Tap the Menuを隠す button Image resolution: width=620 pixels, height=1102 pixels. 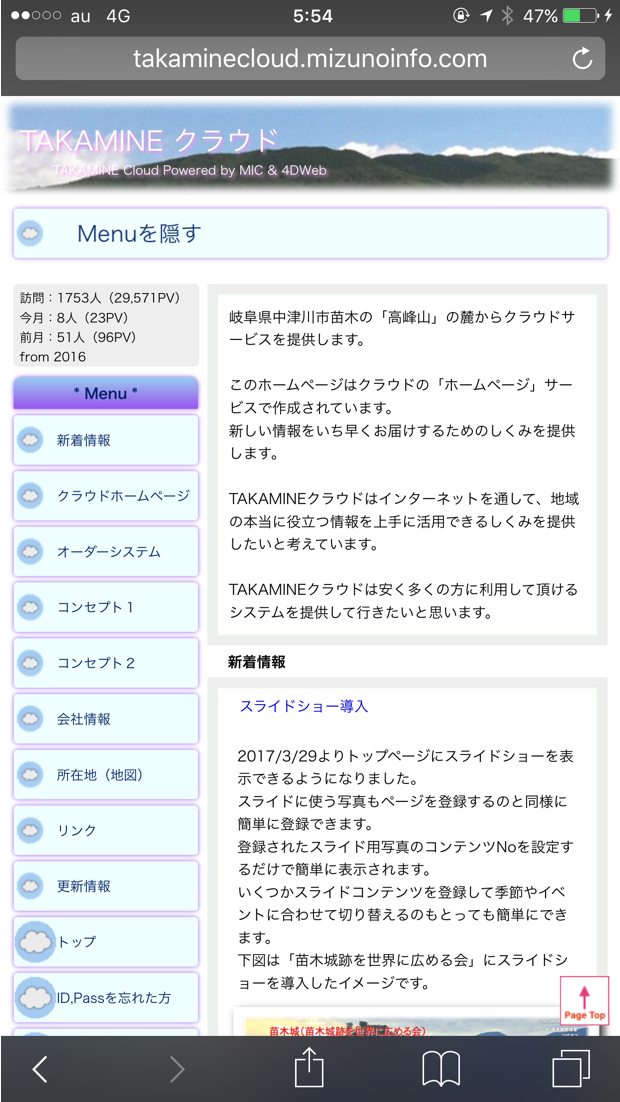(310, 233)
